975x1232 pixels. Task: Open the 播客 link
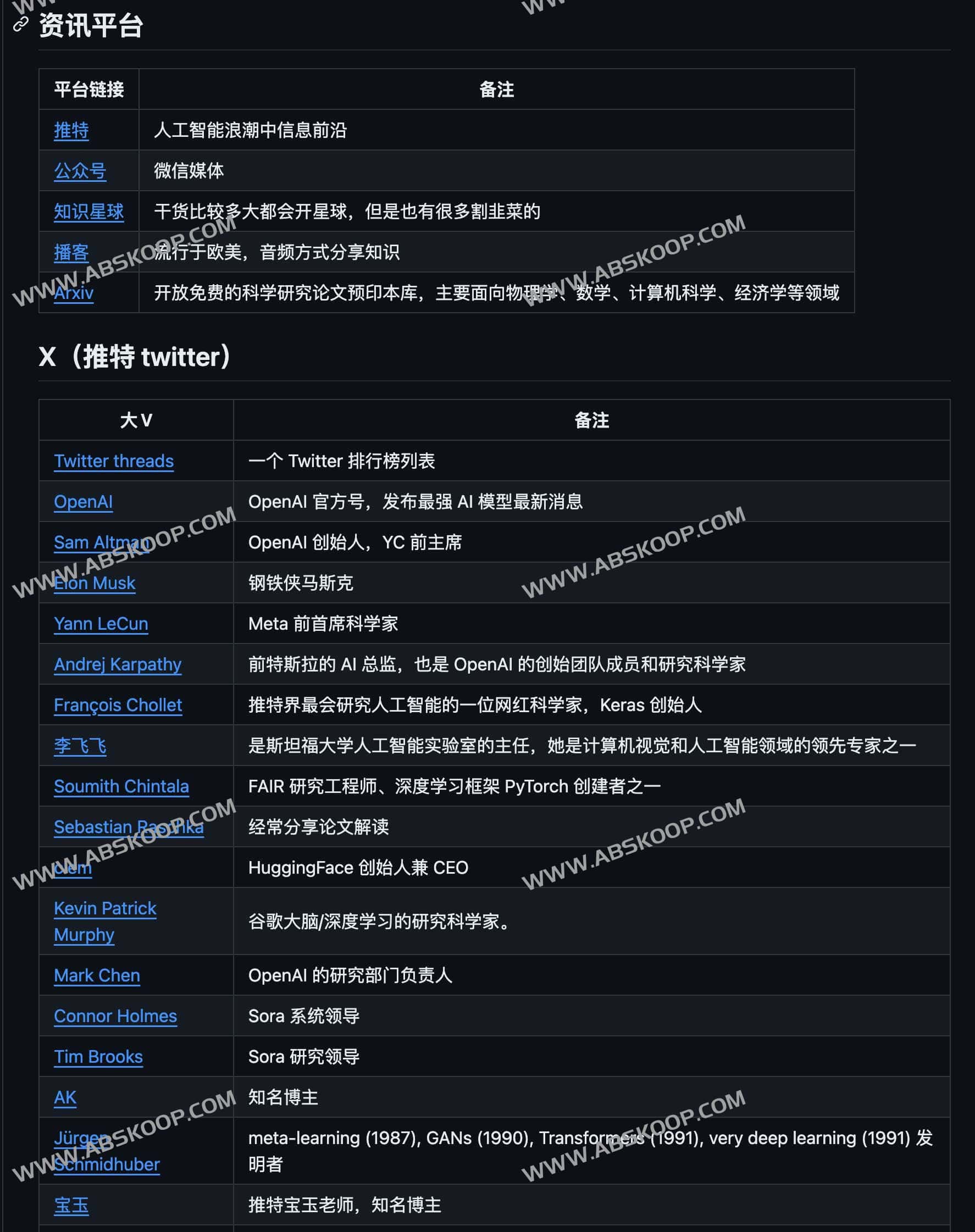click(x=71, y=252)
